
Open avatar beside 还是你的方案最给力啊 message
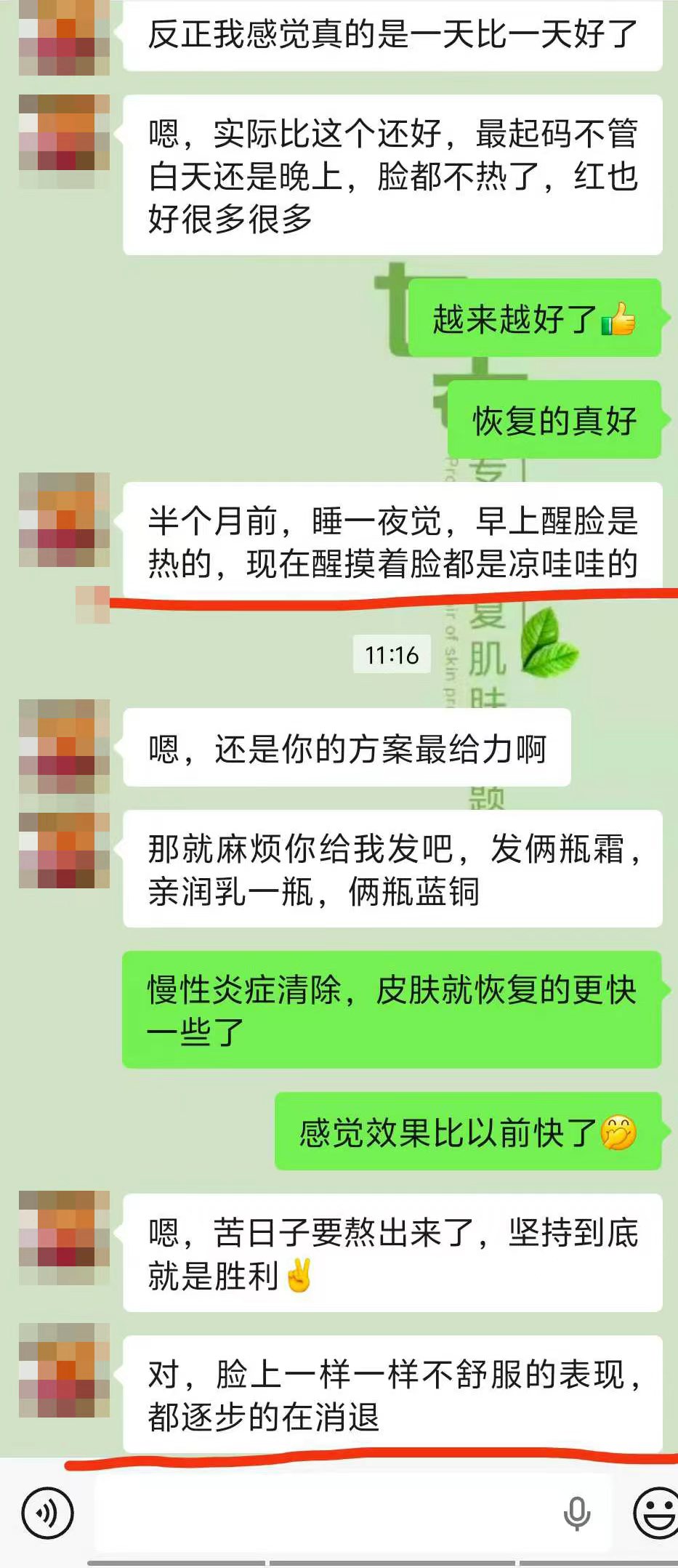pos(64,746)
